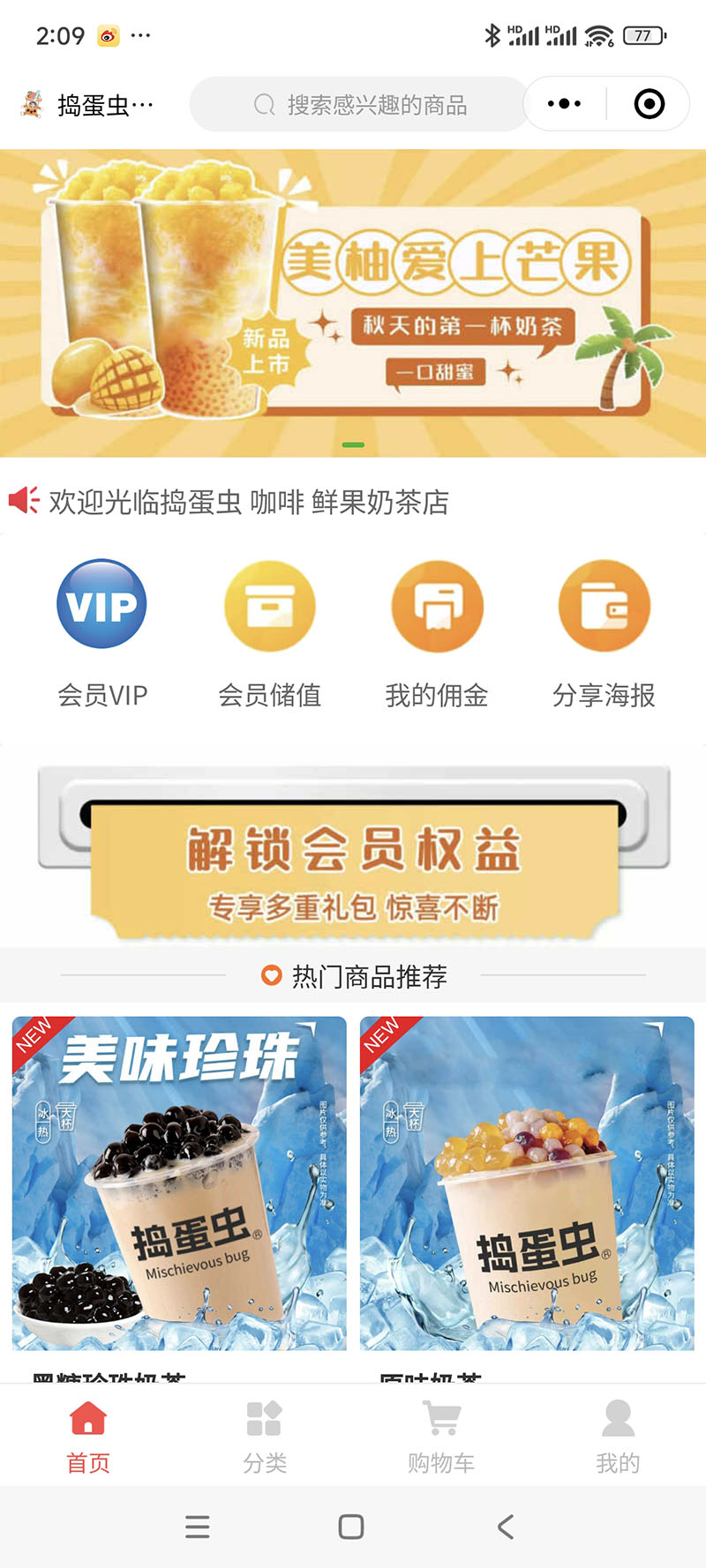Tap the search box for products
The height and width of the screenshot is (1568, 706).
358,105
